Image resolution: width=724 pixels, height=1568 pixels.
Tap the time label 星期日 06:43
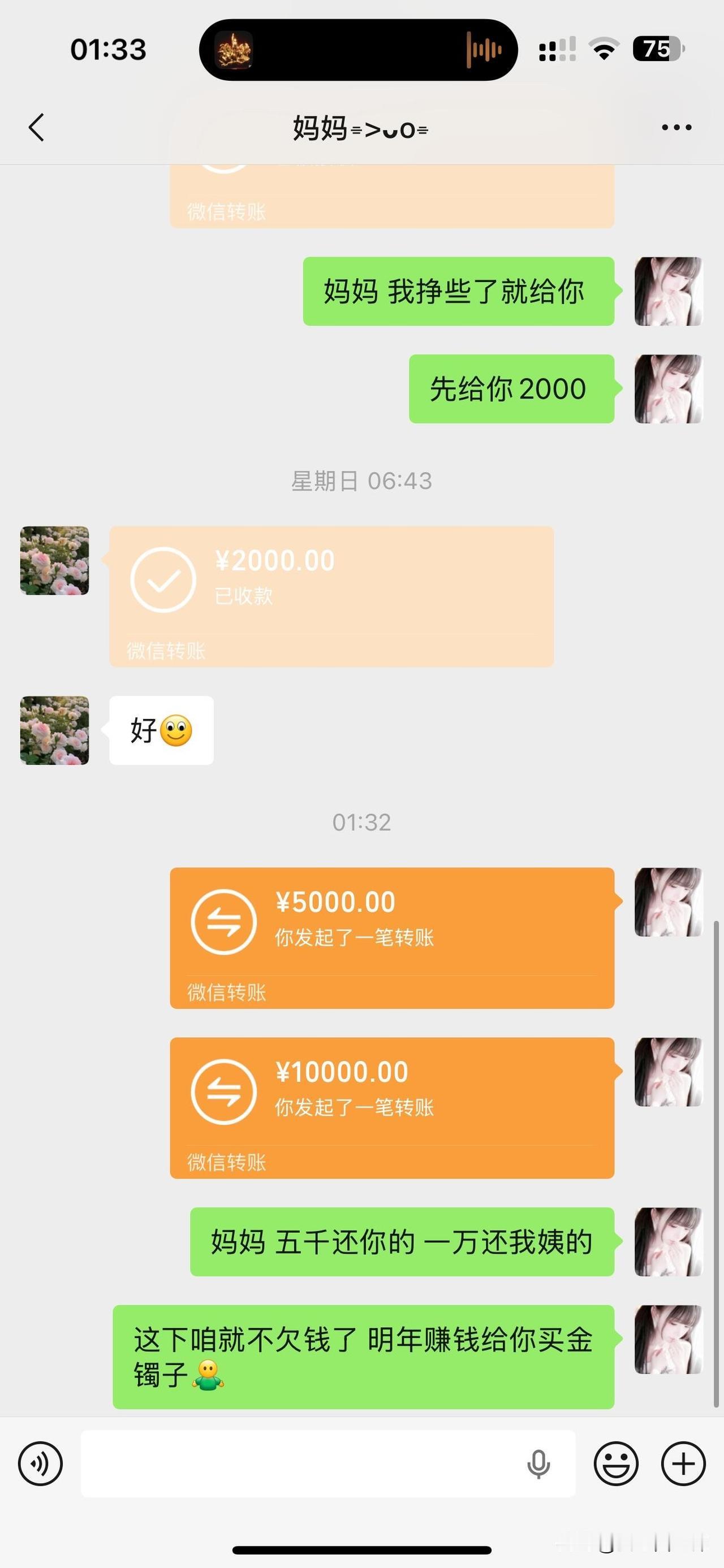(x=361, y=480)
